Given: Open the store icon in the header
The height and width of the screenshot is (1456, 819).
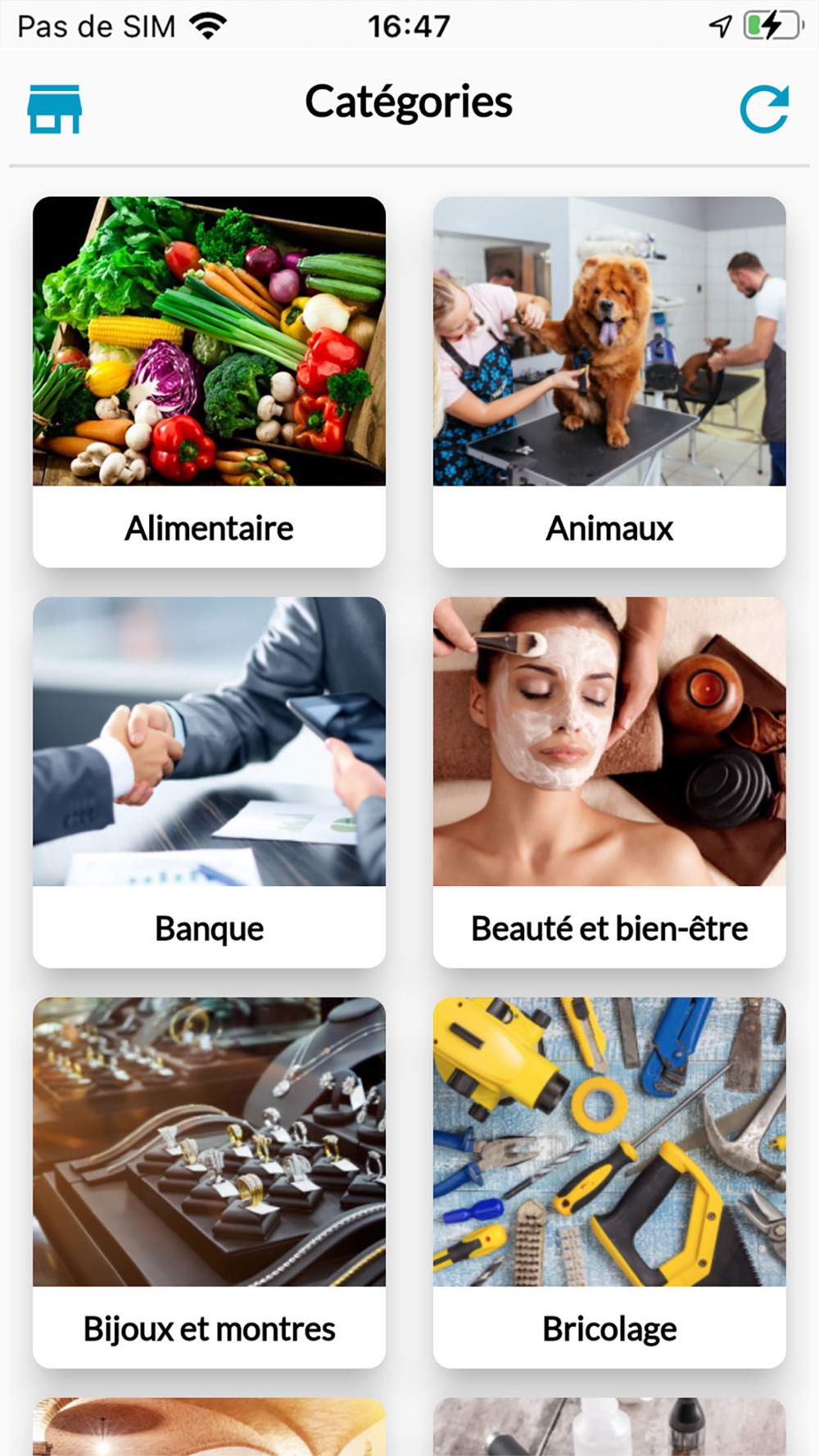Looking at the screenshot, I should tap(55, 108).
